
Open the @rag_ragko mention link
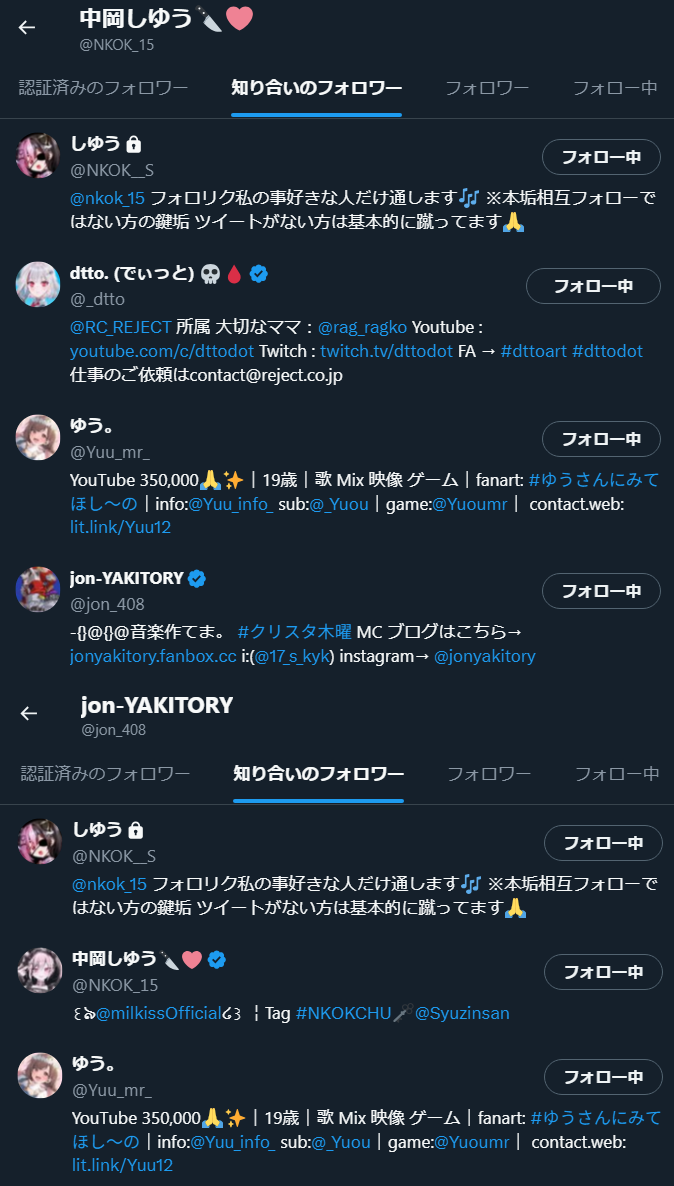[362, 325]
